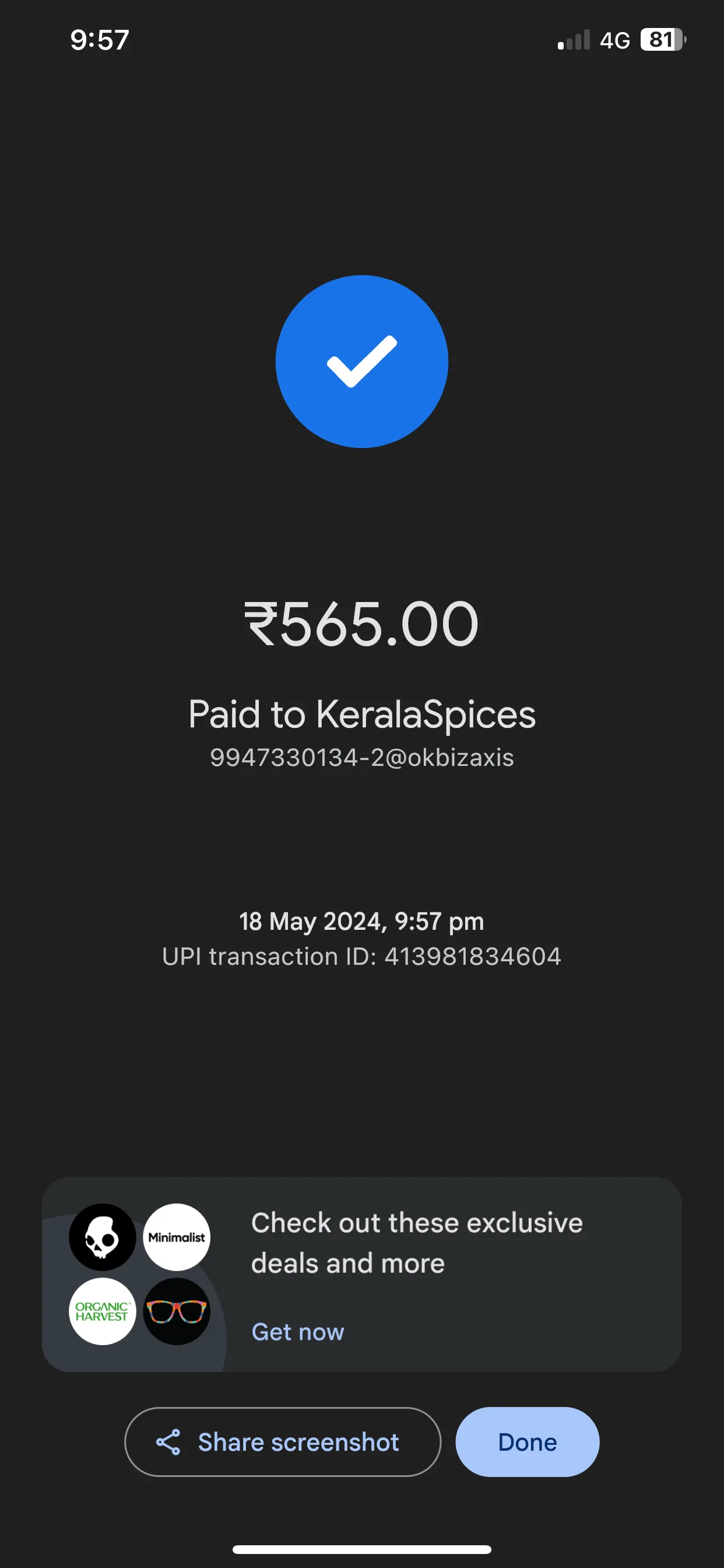Share screenshot of this payment
The height and width of the screenshot is (1568, 724).
pyautogui.click(x=282, y=1441)
